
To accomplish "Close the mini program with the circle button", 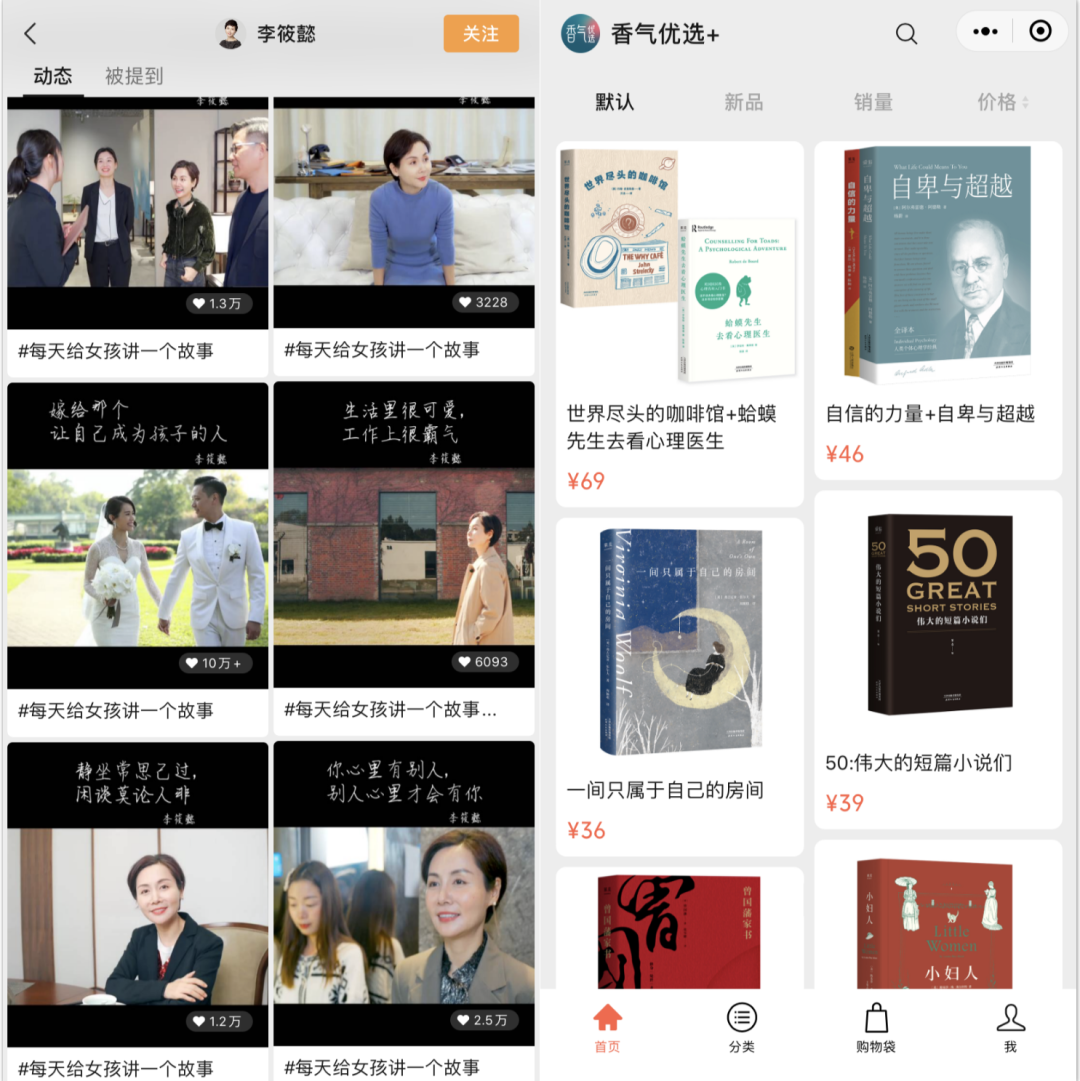I will [1040, 32].
